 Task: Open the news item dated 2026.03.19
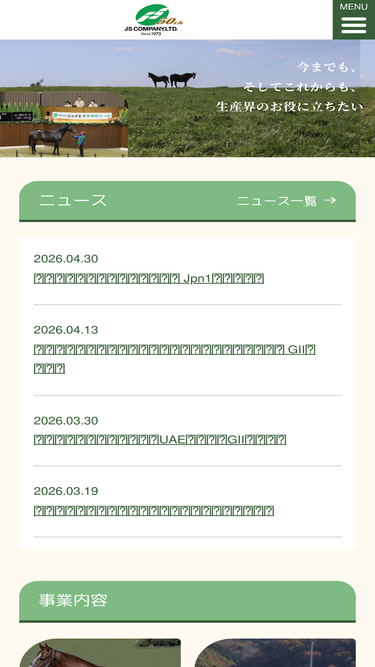[153, 510]
